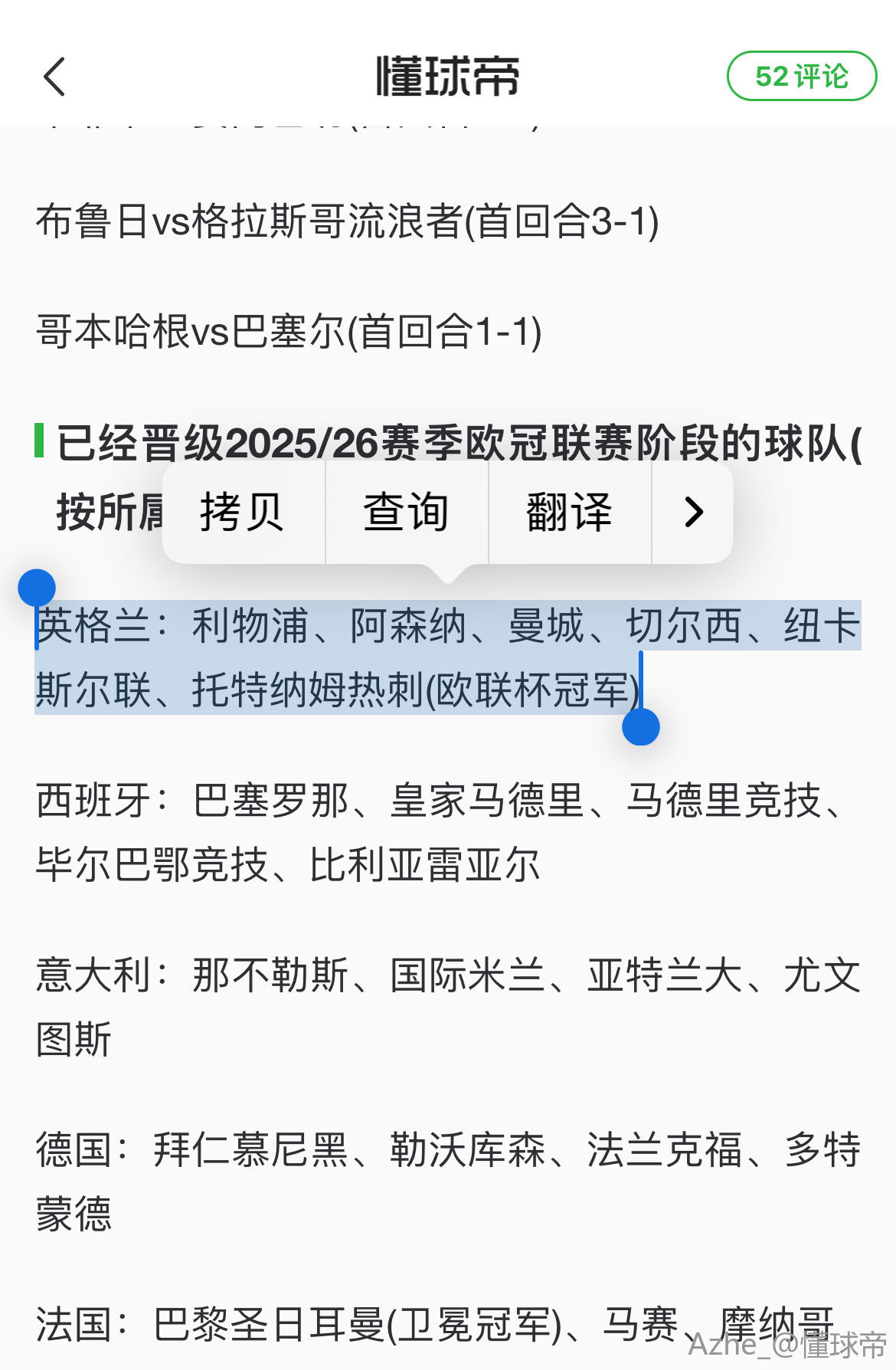Go back using the top-left arrow
896x1370 pixels.
pos(55,77)
